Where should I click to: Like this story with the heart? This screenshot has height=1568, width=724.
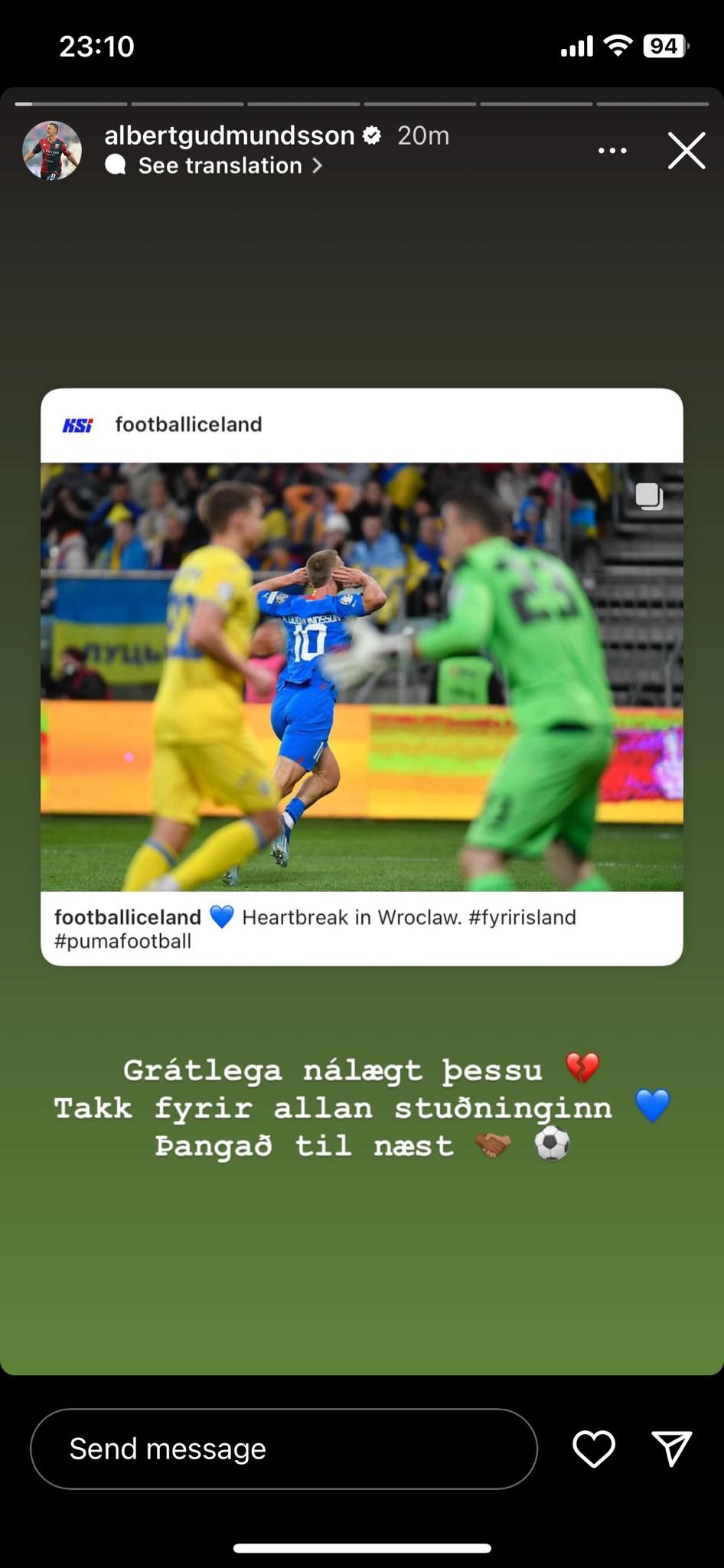click(x=594, y=1449)
